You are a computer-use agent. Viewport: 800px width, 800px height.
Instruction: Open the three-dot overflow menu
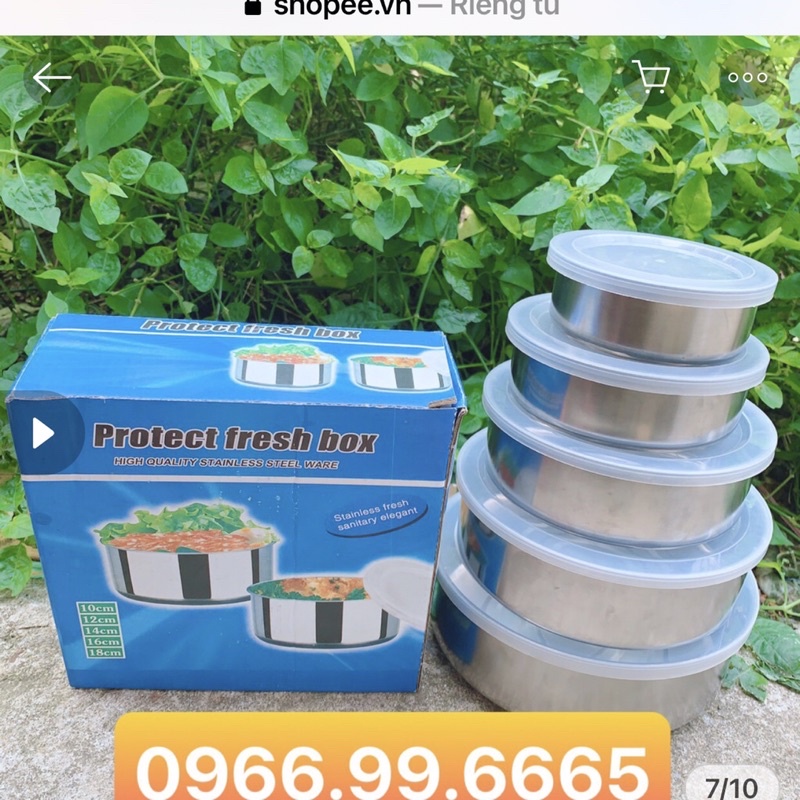[x=748, y=77]
